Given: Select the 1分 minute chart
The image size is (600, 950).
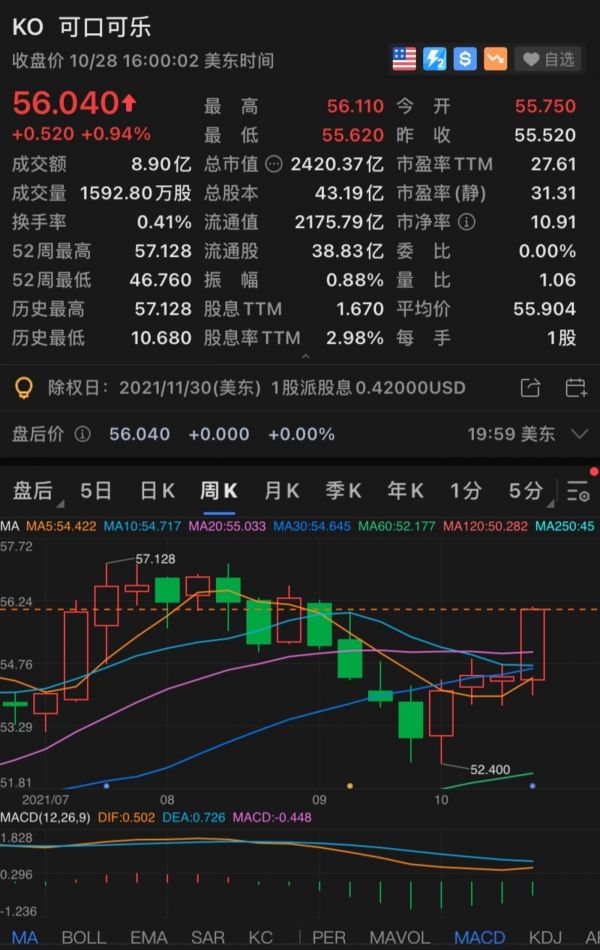Looking at the screenshot, I should (x=465, y=490).
